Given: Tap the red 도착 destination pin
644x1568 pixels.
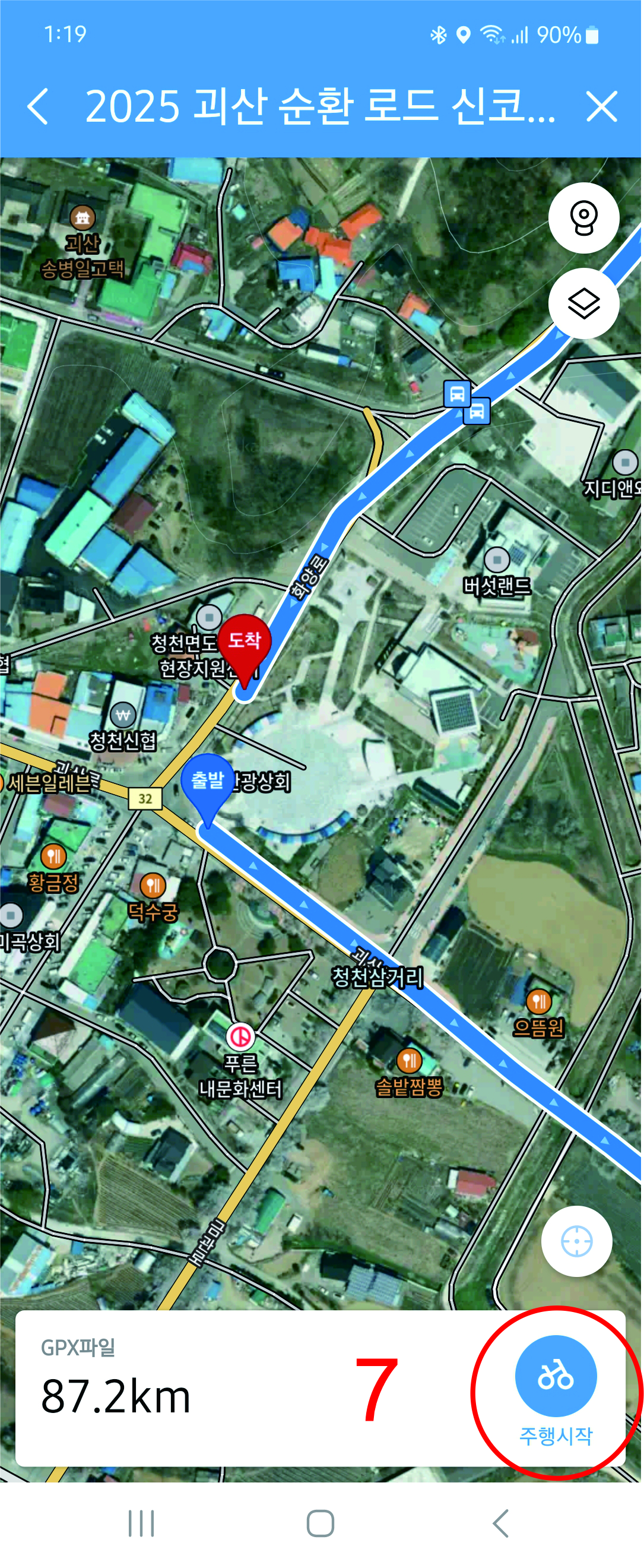Looking at the screenshot, I should [x=244, y=652].
